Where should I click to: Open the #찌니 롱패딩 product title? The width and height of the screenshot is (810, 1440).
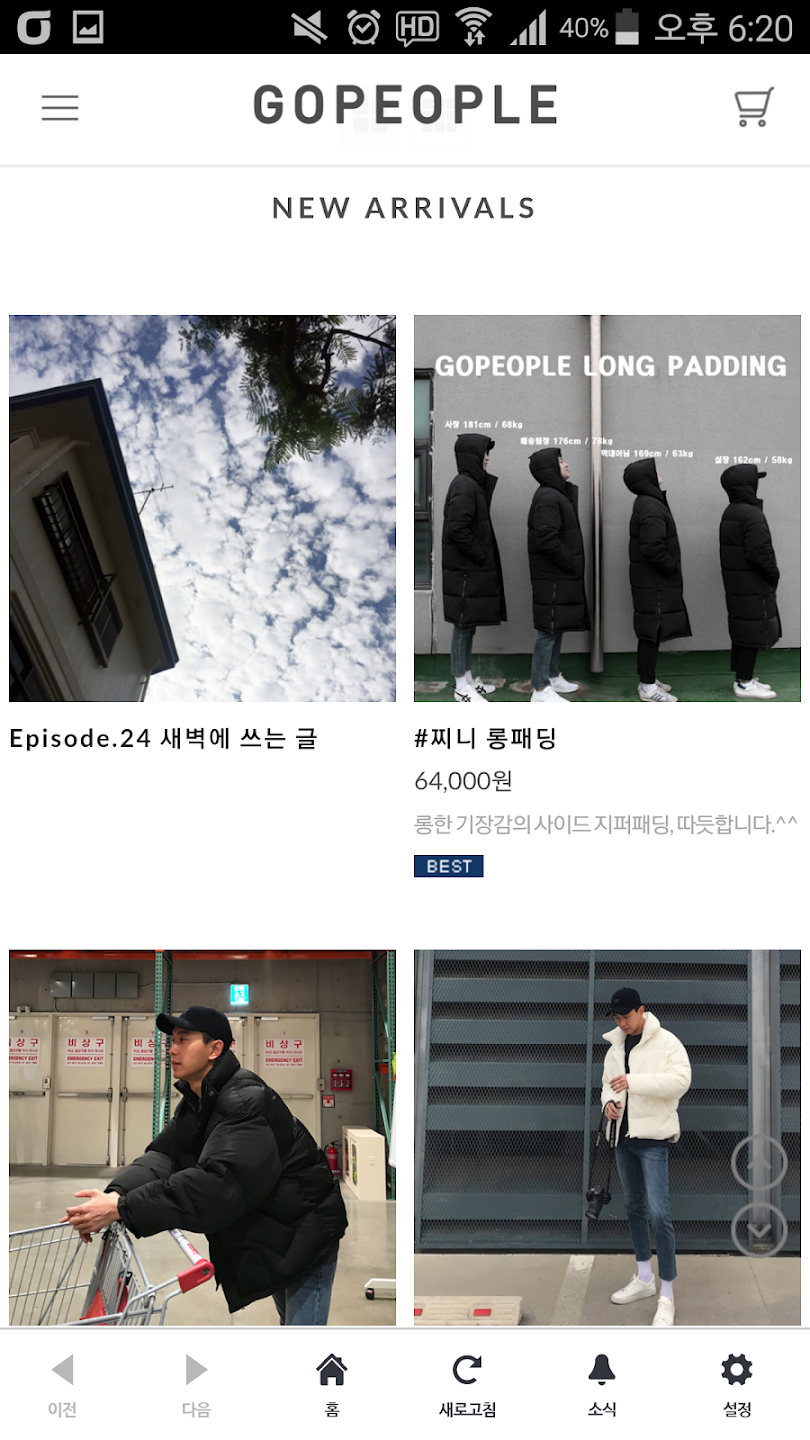[x=485, y=739]
